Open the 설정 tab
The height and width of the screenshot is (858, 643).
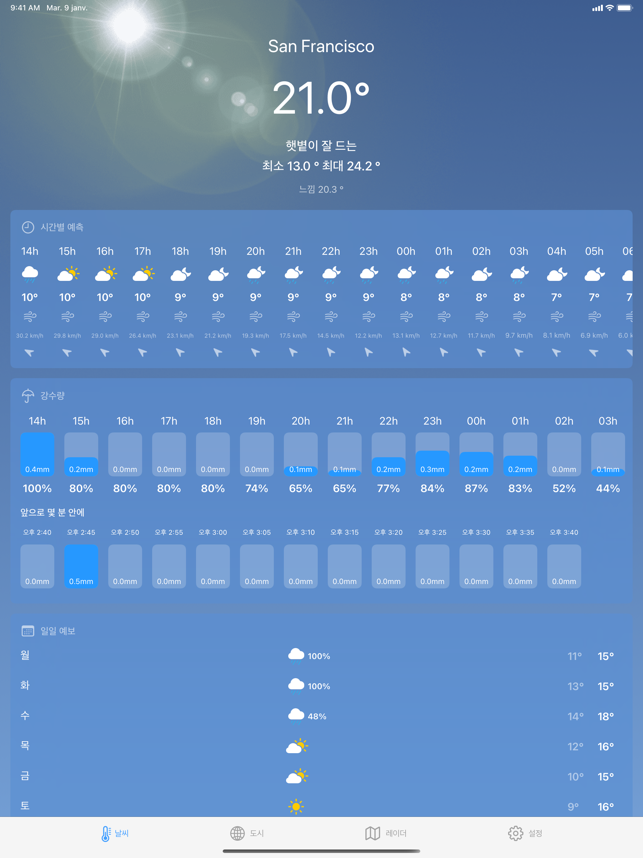(x=525, y=833)
